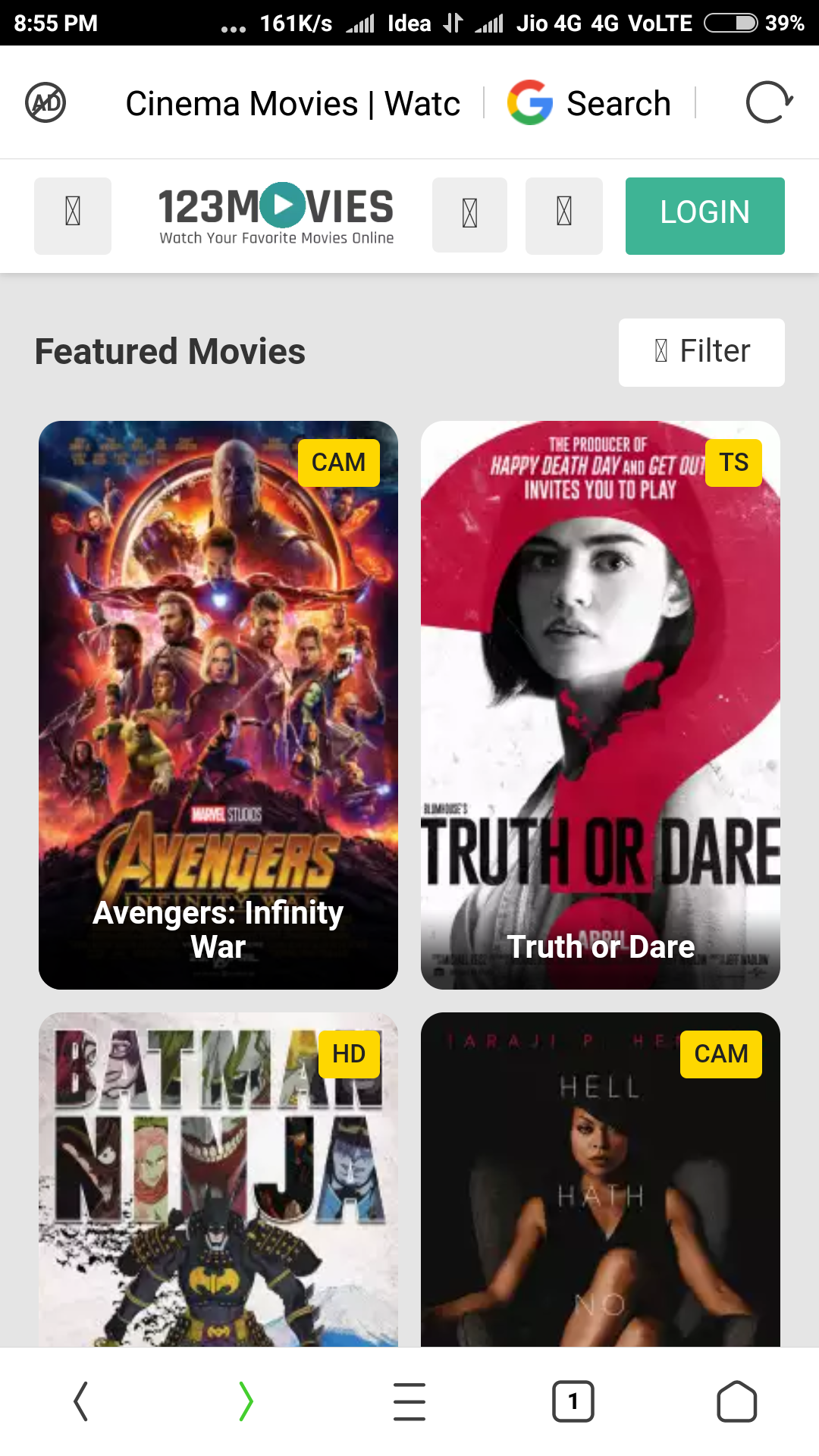Open Google Search in the toolbar

[590, 103]
